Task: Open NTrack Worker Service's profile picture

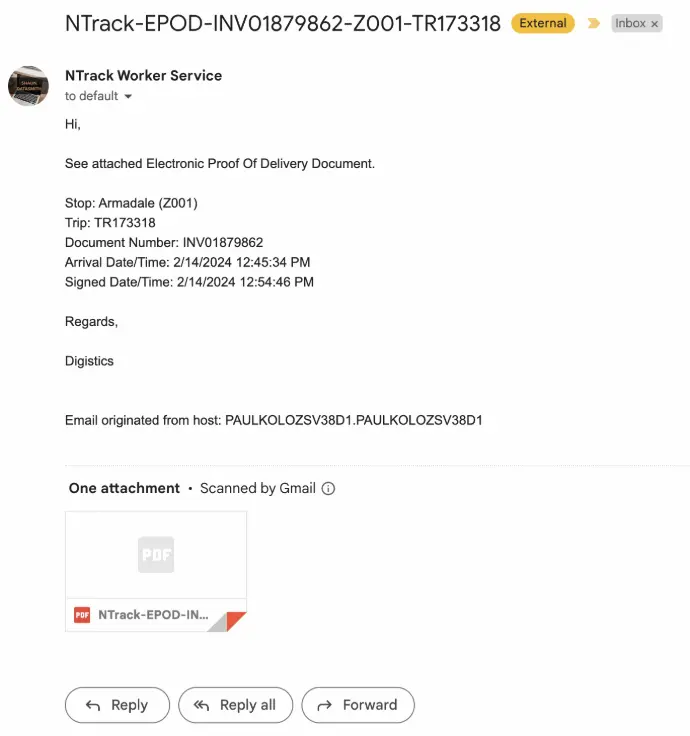Action: click(28, 86)
